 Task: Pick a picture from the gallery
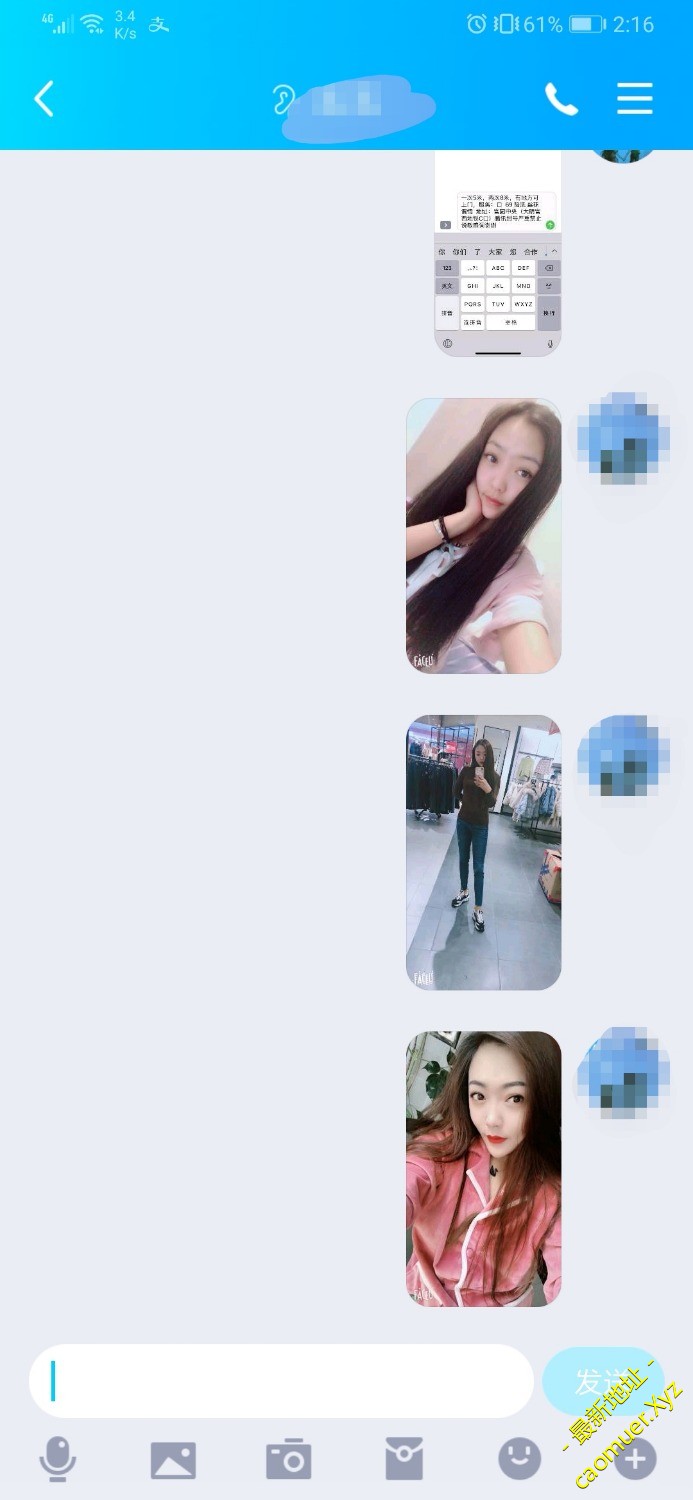pos(173,1460)
